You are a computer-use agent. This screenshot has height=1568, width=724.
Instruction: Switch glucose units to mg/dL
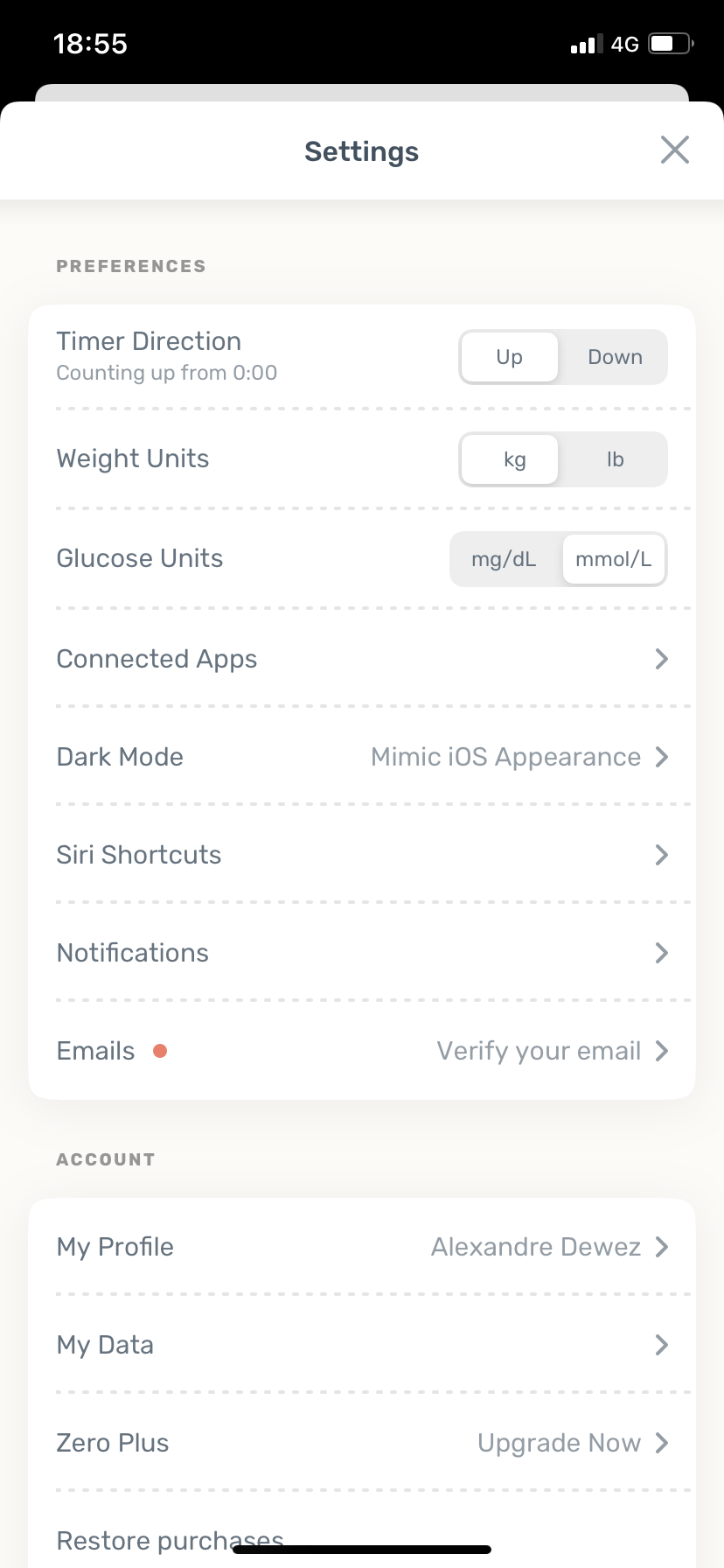pos(504,559)
